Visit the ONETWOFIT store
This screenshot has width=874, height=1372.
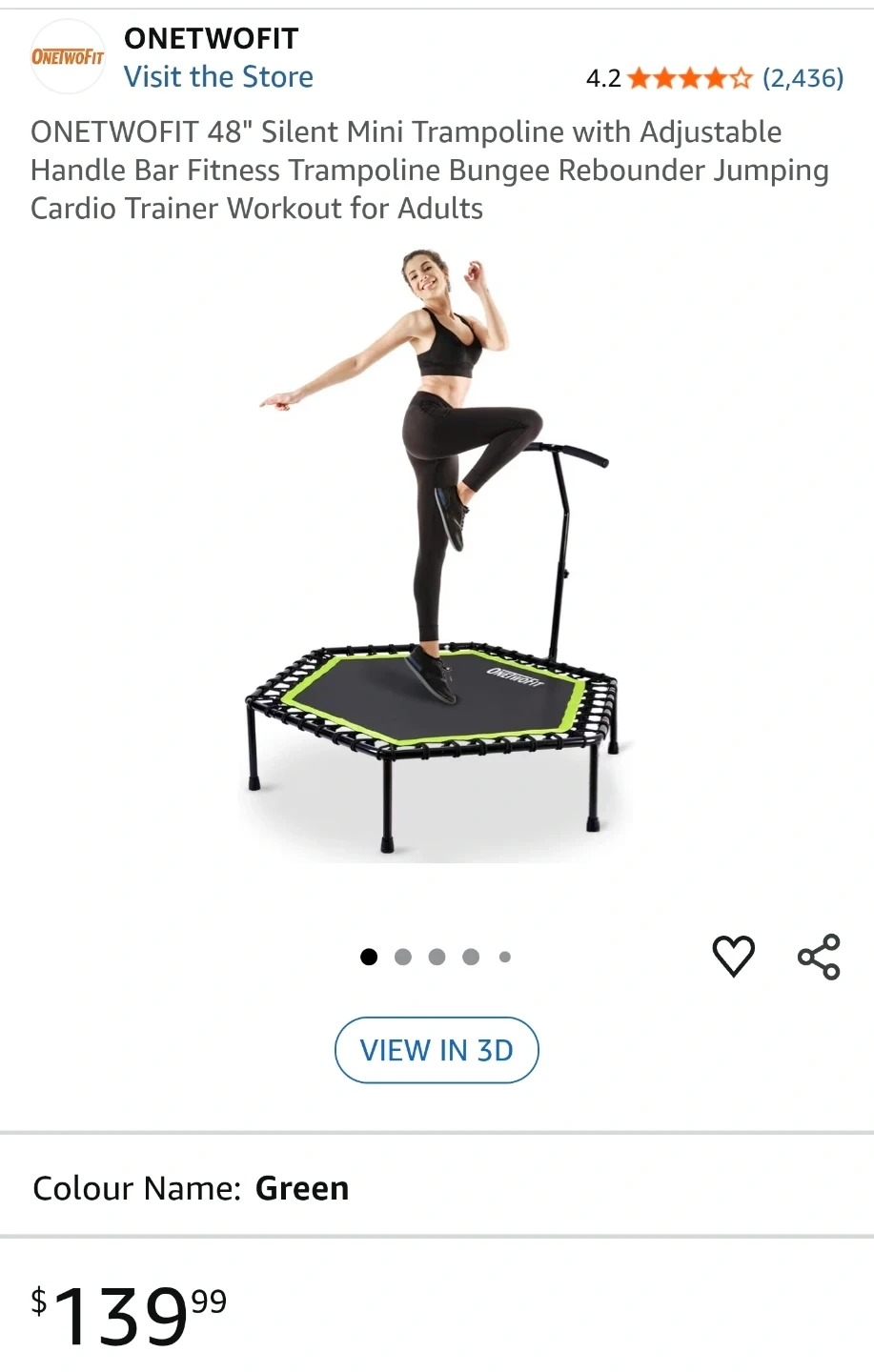(218, 76)
